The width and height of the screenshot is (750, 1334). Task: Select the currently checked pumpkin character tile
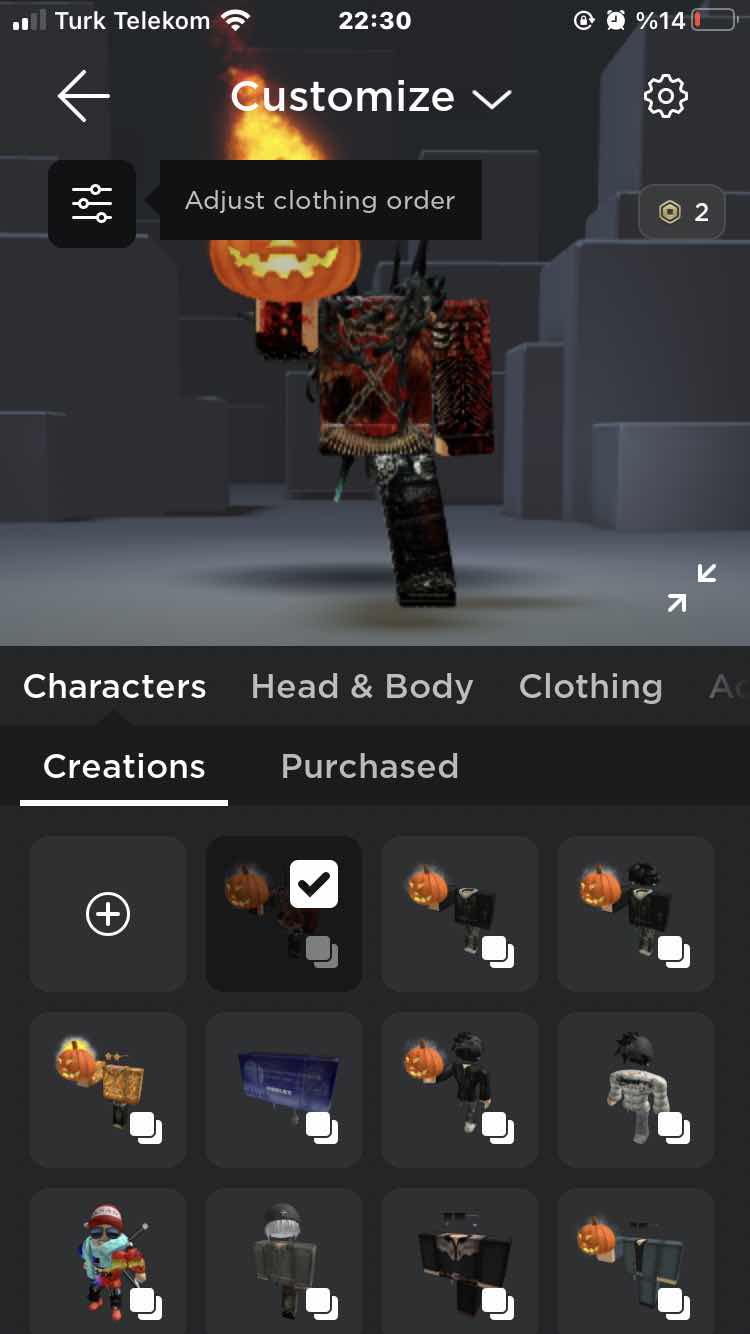pyautogui.click(x=284, y=914)
